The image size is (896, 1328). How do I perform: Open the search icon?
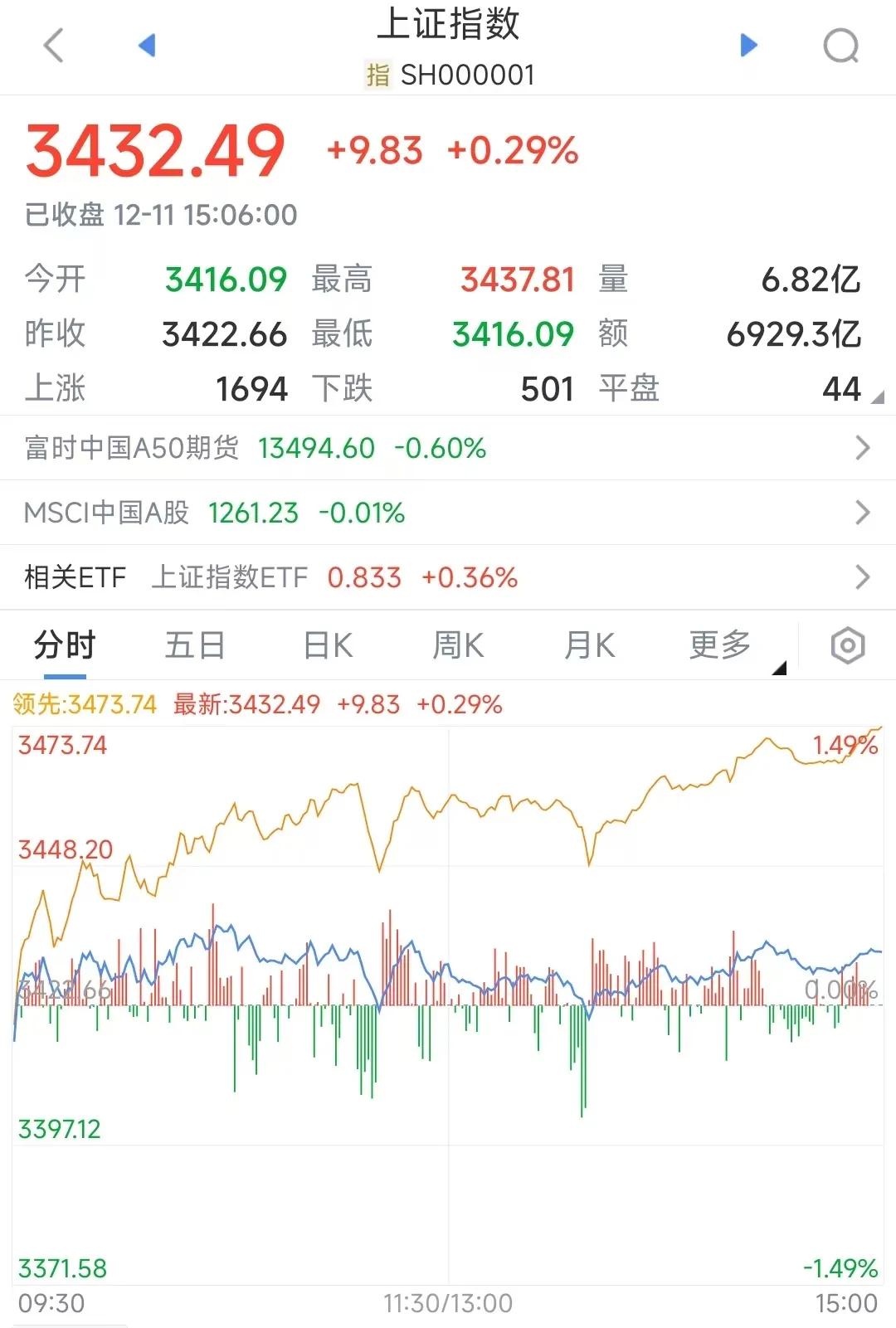tap(841, 46)
